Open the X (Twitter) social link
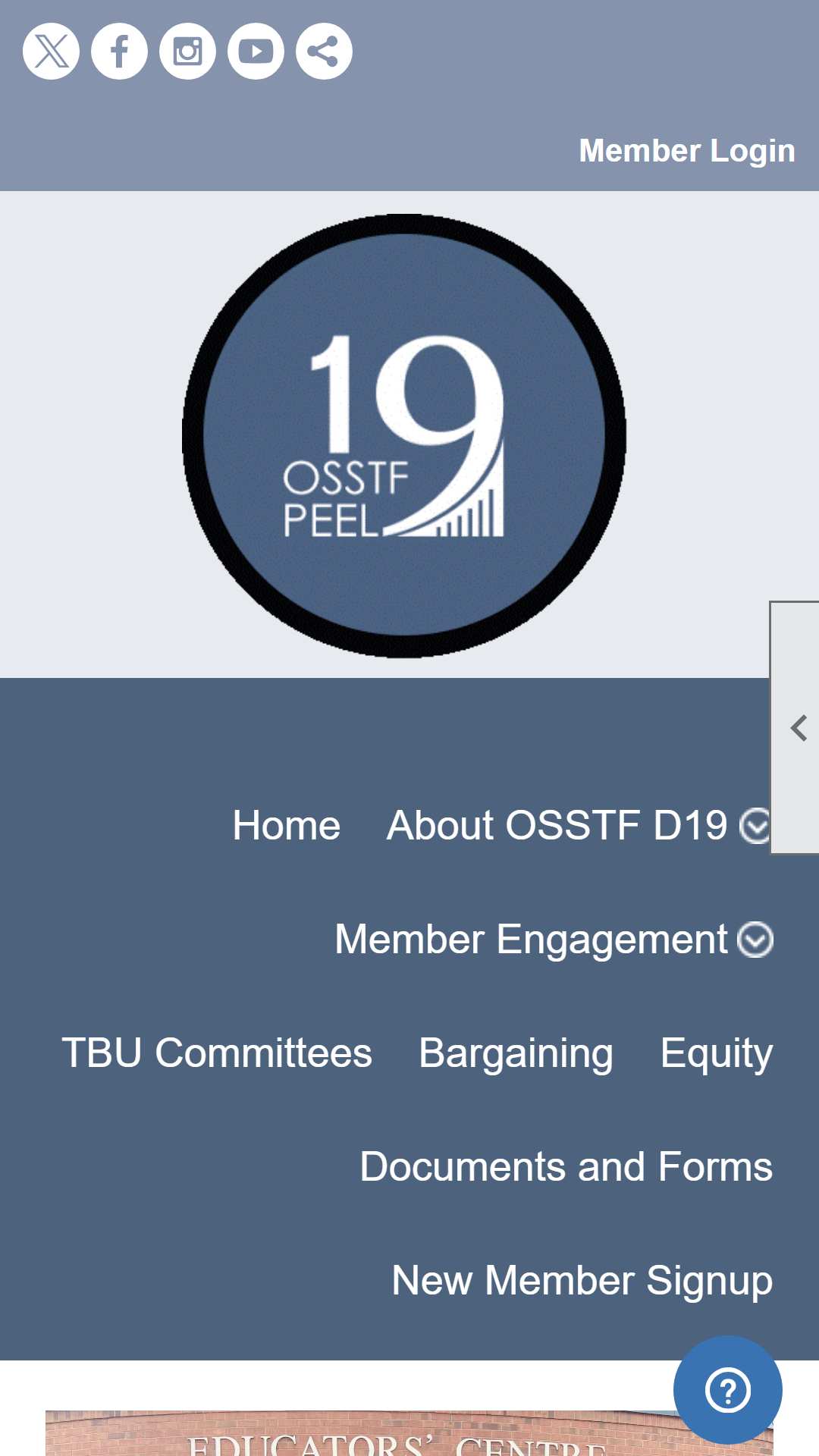 [x=51, y=52]
